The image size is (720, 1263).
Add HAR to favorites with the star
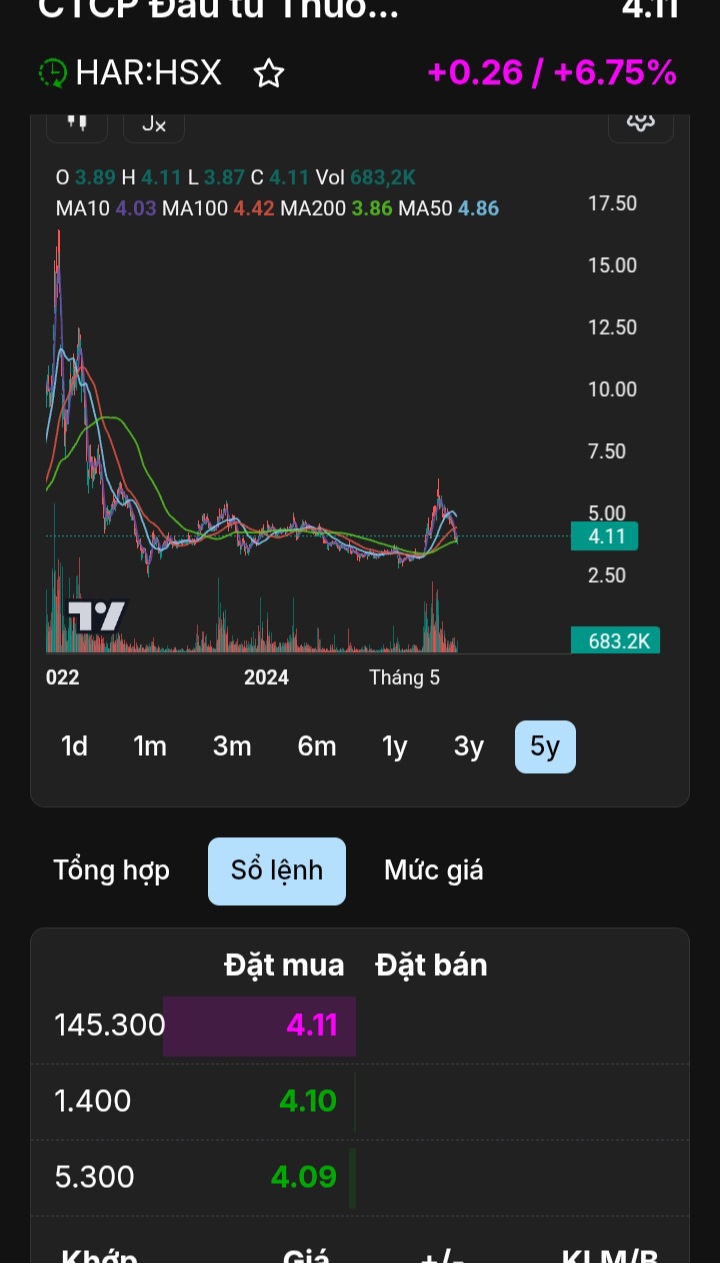[x=269, y=73]
